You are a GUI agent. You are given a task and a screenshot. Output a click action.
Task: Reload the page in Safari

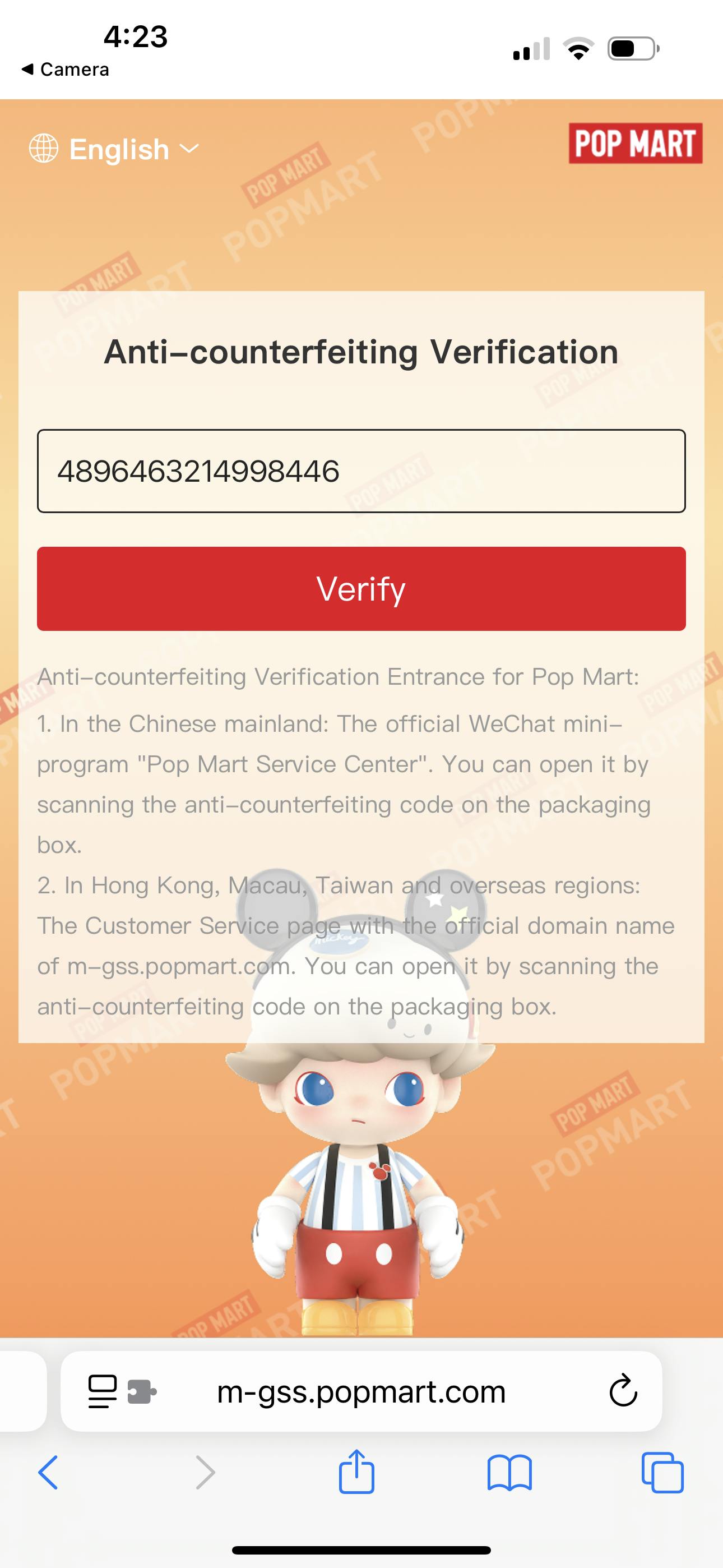(x=623, y=1391)
